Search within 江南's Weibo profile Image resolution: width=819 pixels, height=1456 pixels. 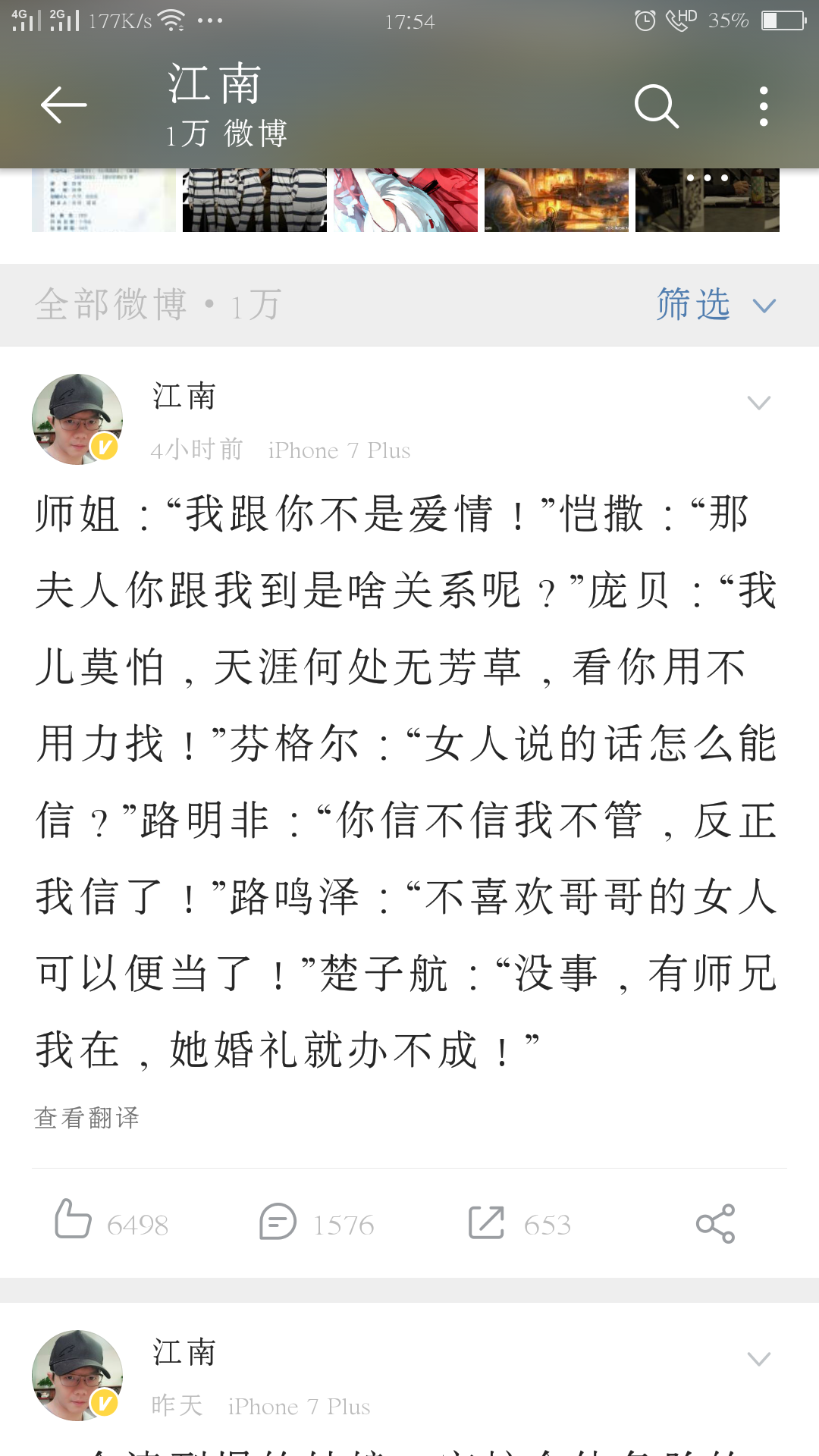656,106
